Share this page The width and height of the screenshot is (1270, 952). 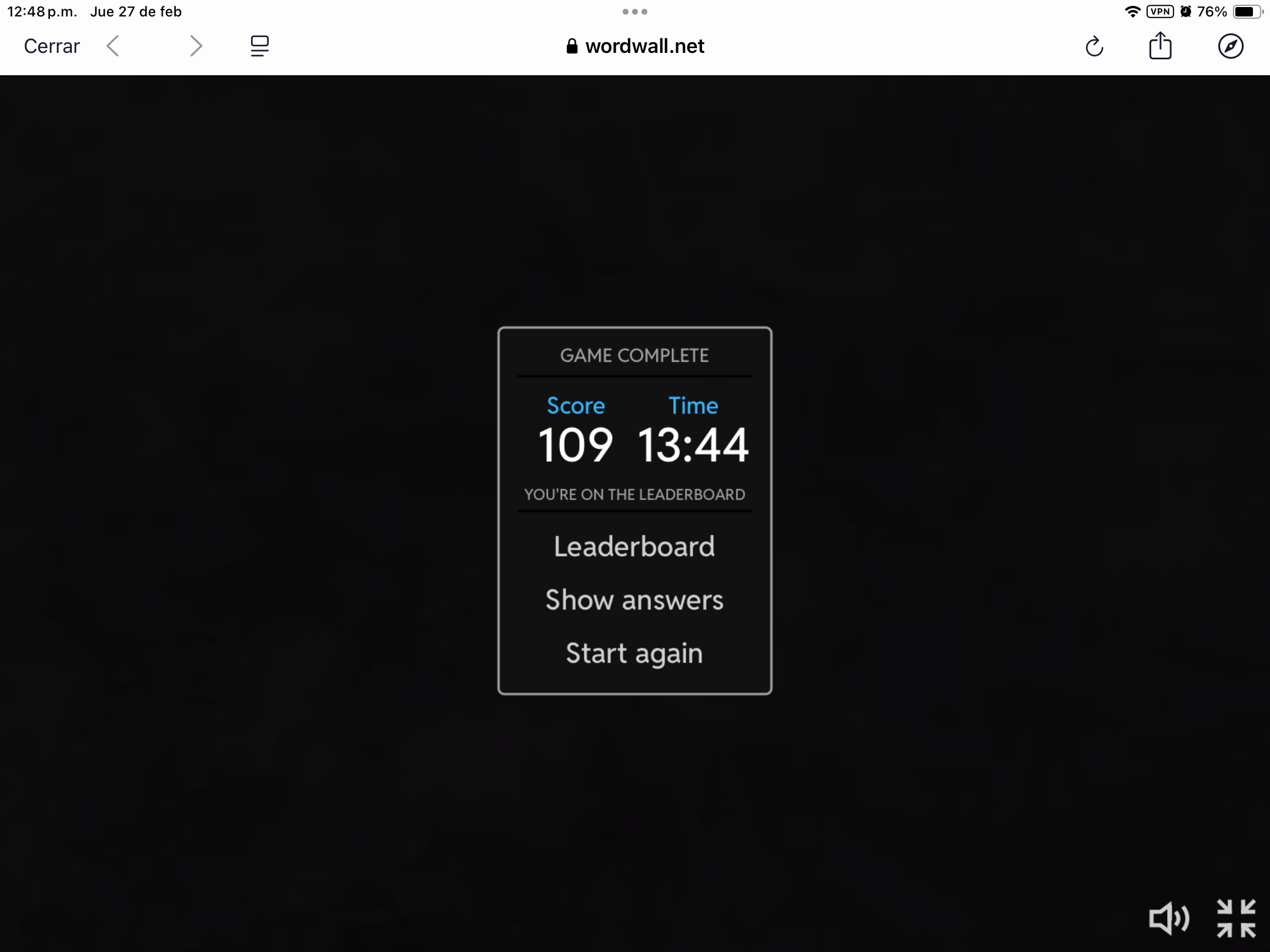coord(1160,46)
